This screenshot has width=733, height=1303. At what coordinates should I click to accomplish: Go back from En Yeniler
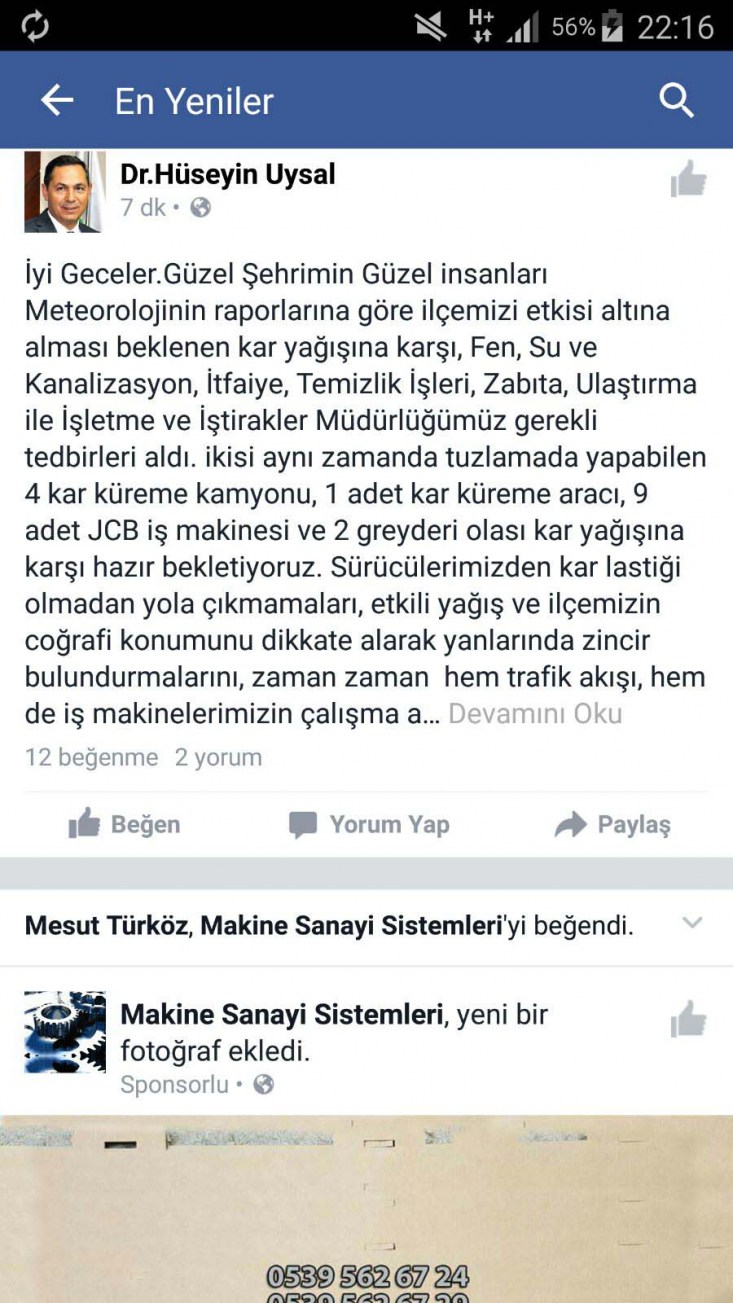click(57, 100)
